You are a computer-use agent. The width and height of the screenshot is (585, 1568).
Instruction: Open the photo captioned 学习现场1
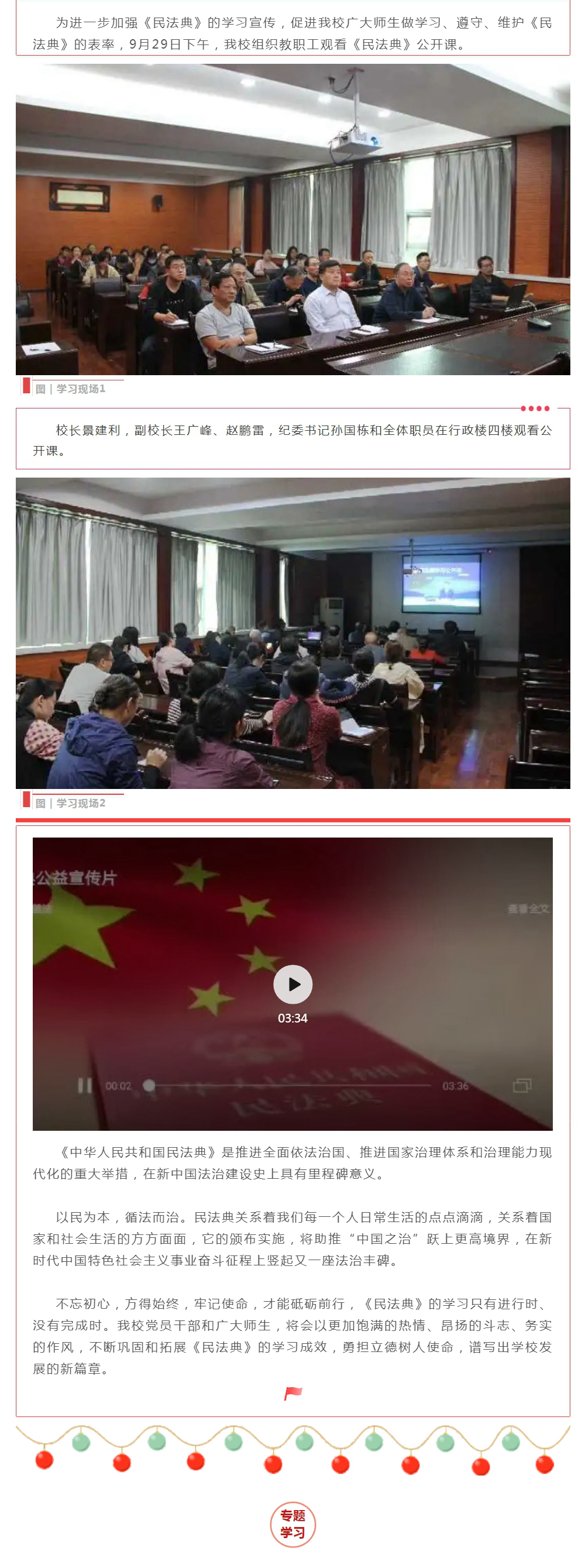click(292, 219)
